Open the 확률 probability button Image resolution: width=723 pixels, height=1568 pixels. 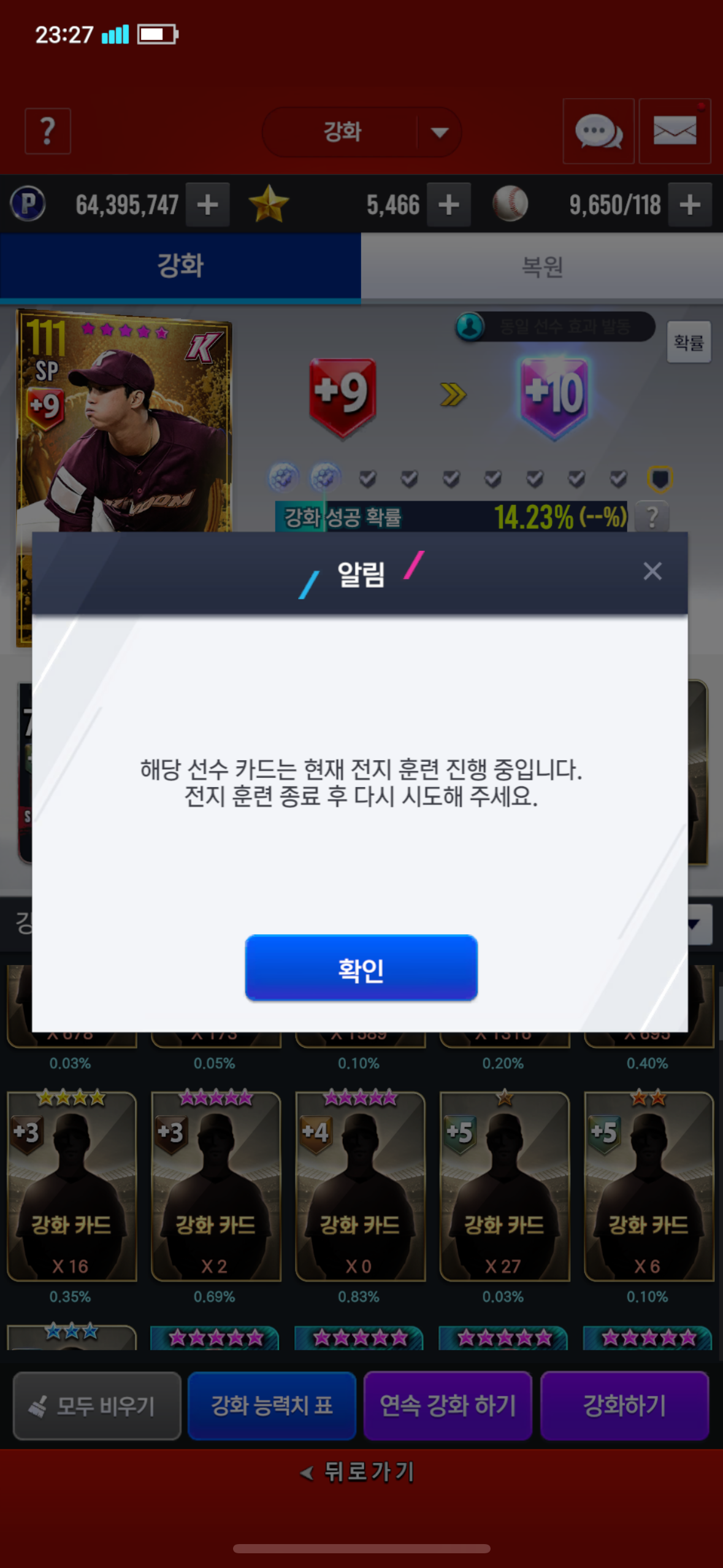(x=689, y=342)
